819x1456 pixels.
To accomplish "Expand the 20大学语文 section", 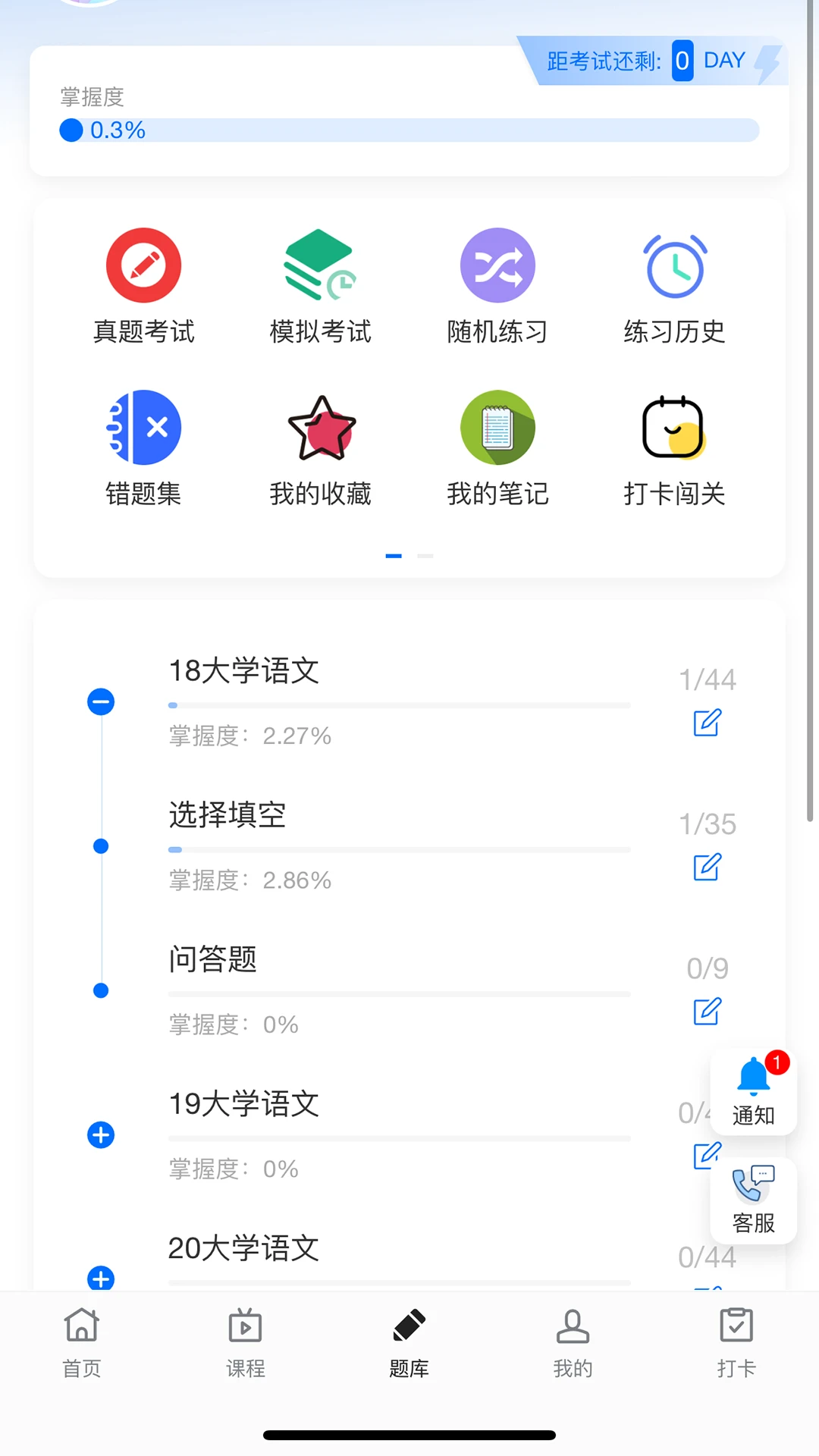I will click(101, 1280).
